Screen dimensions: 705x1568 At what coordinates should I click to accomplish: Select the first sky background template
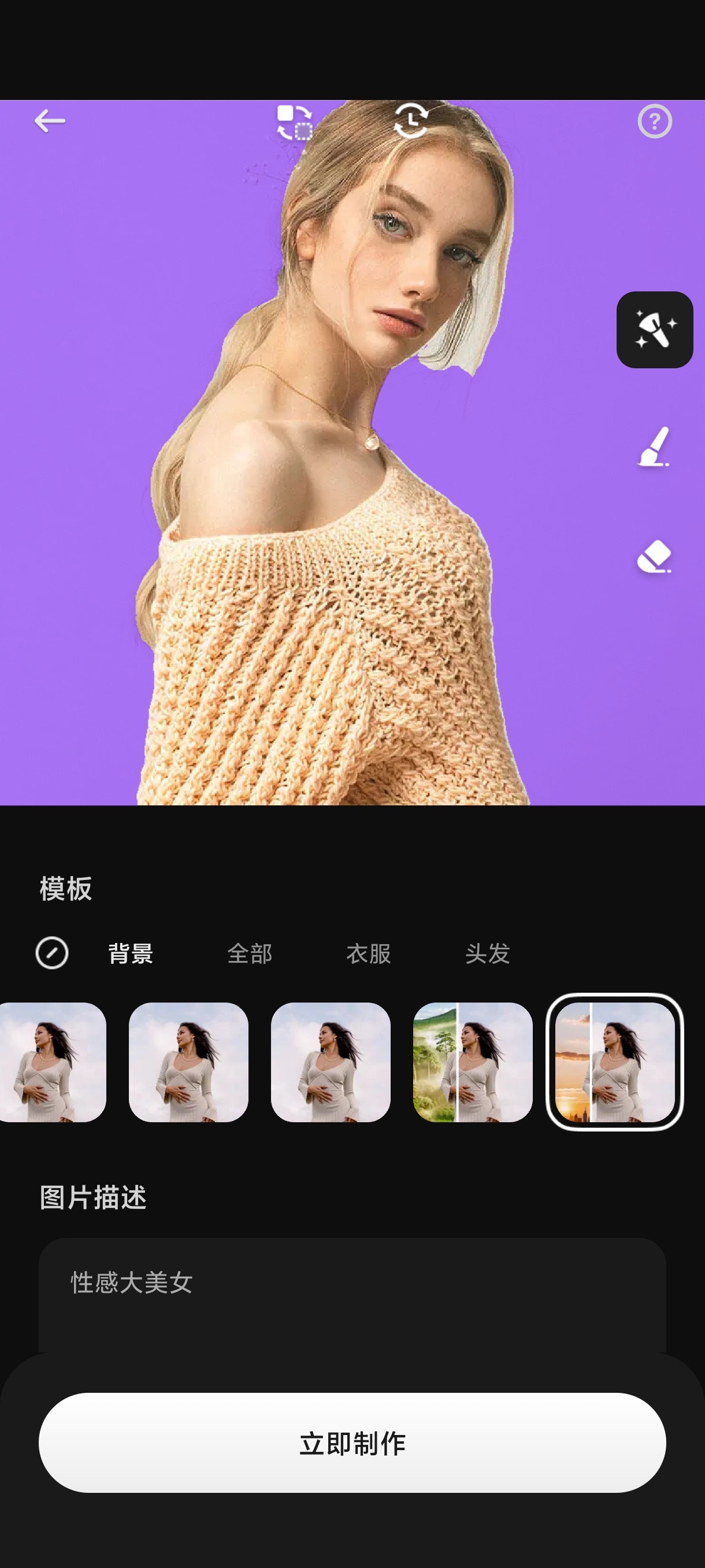[x=51, y=1067]
